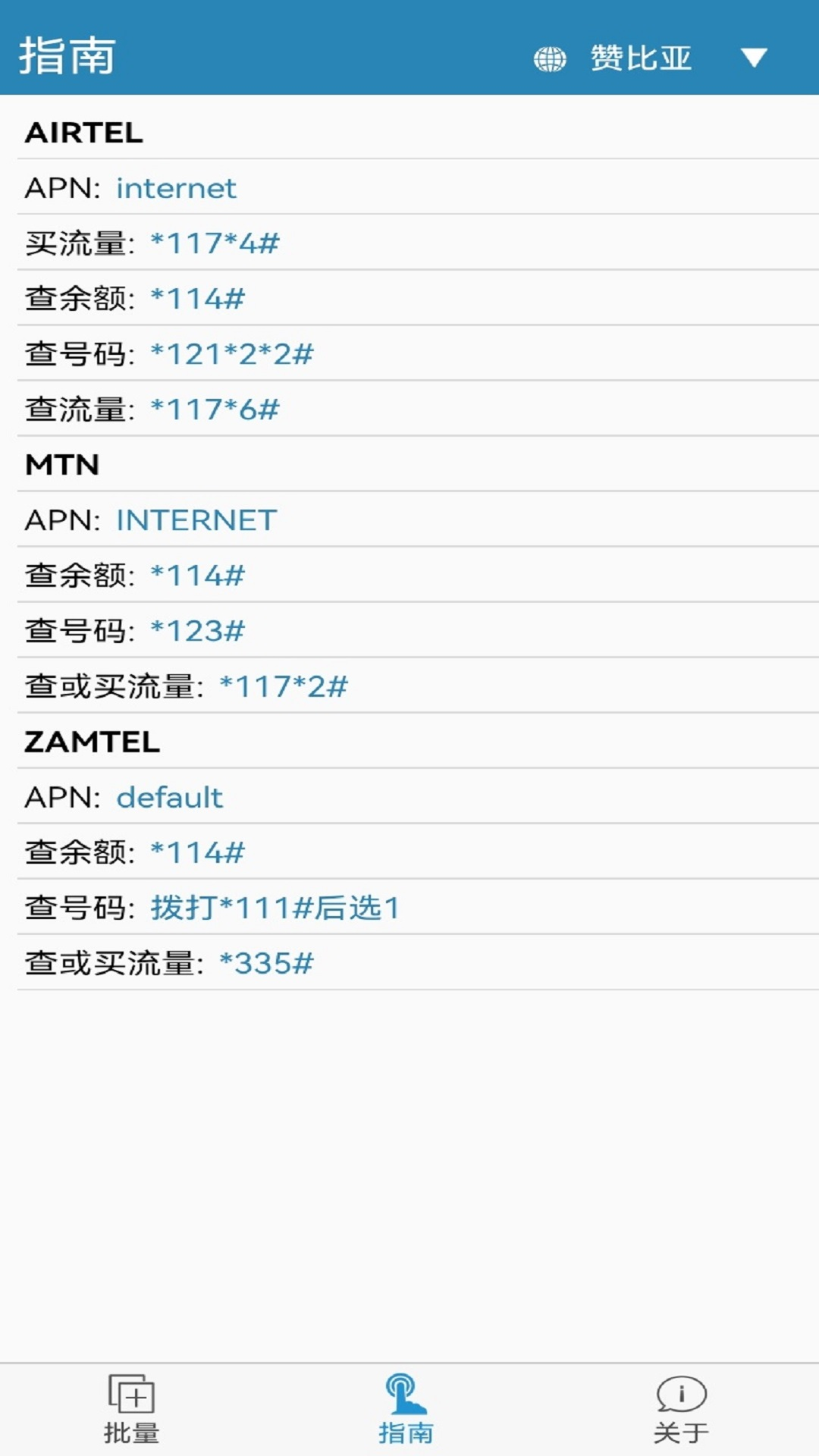
Task: Click default APN under ZAMTEL
Action: 168,798
